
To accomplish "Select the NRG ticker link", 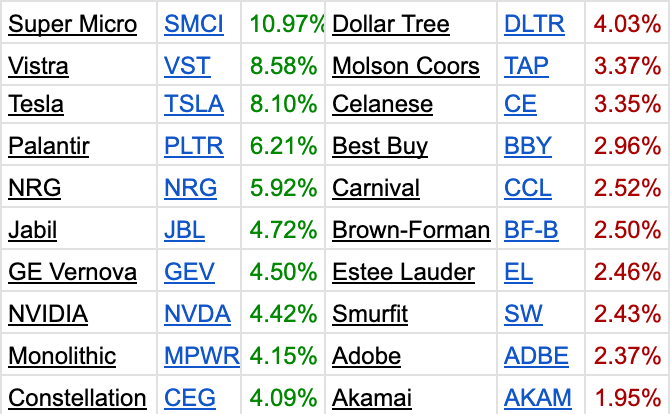I will pos(189,189).
